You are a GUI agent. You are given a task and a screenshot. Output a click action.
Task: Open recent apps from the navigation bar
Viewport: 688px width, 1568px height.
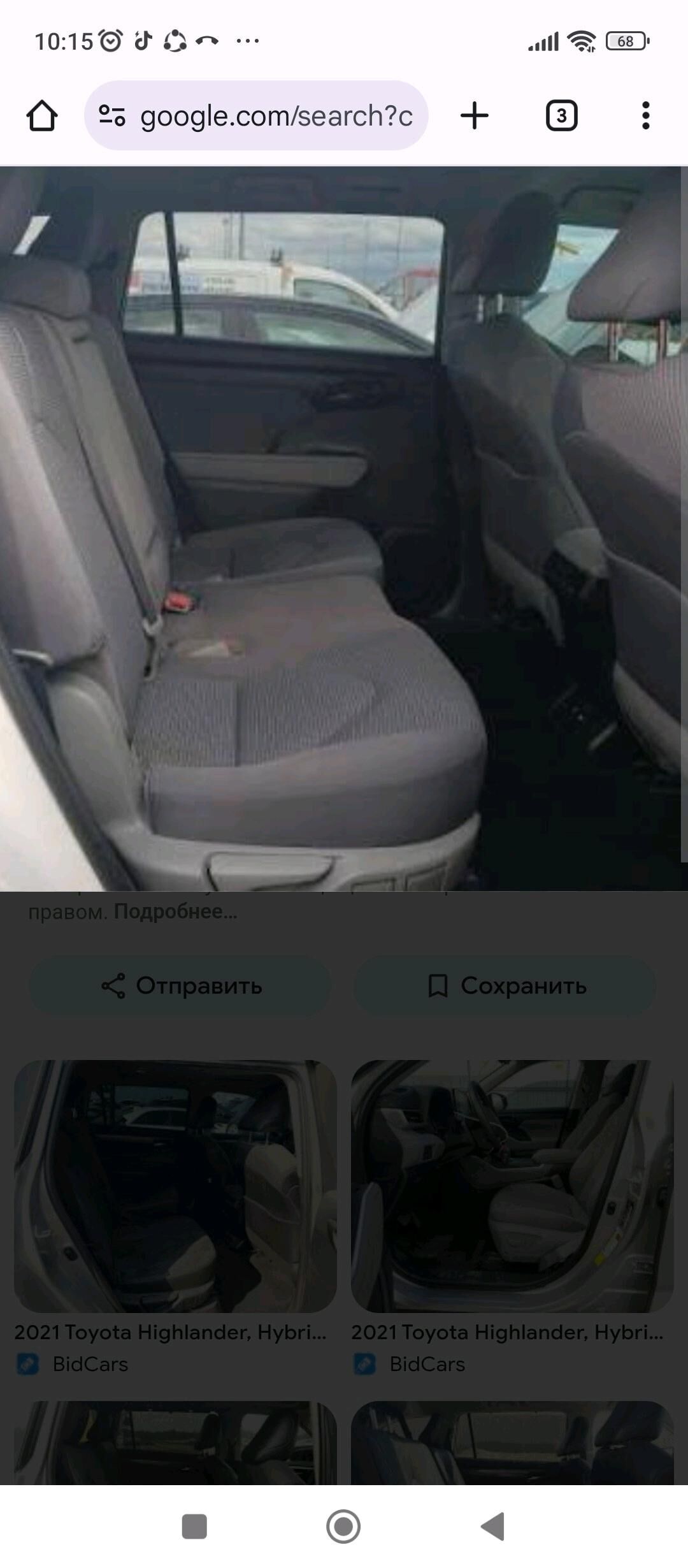tap(194, 1526)
